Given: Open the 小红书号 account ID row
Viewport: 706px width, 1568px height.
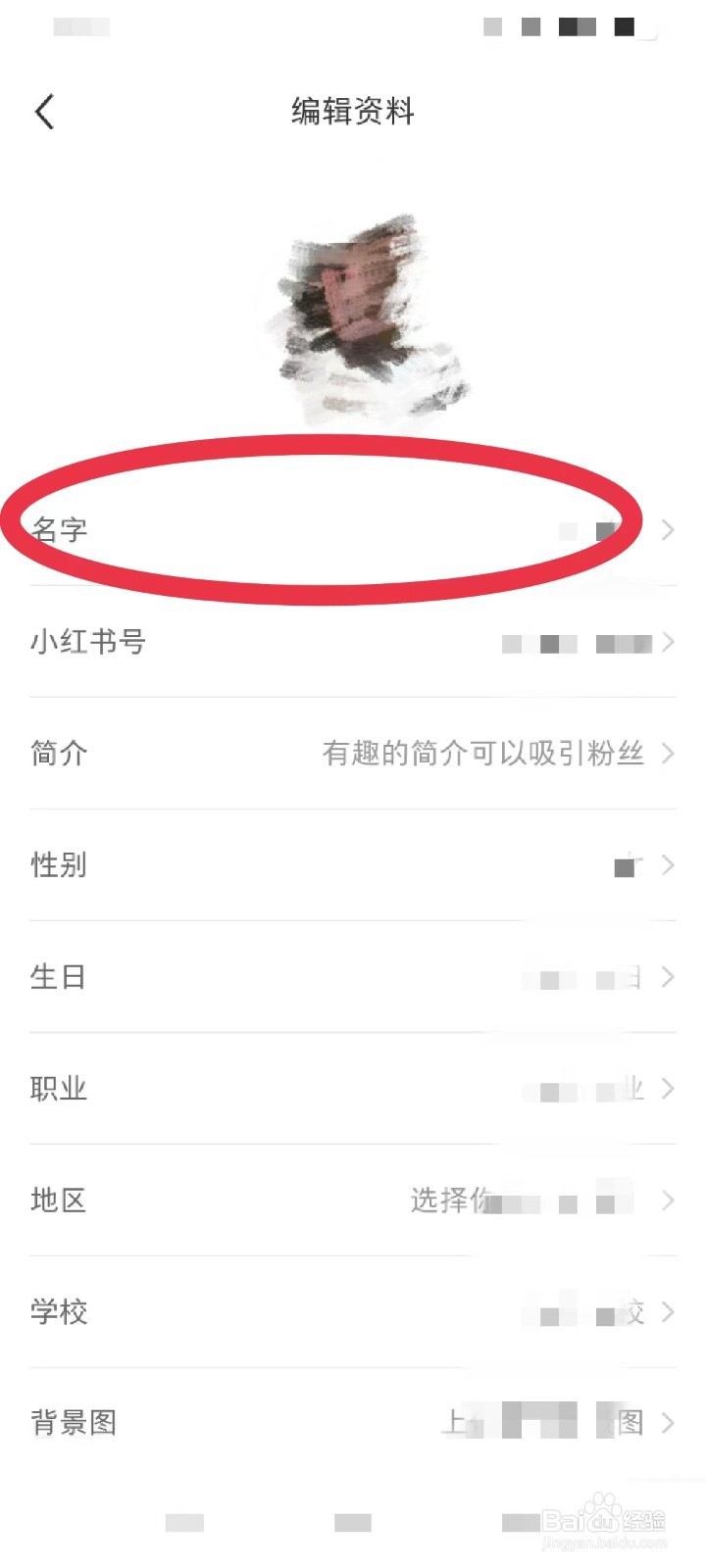Looking at the screenshot, I should 294,643.
